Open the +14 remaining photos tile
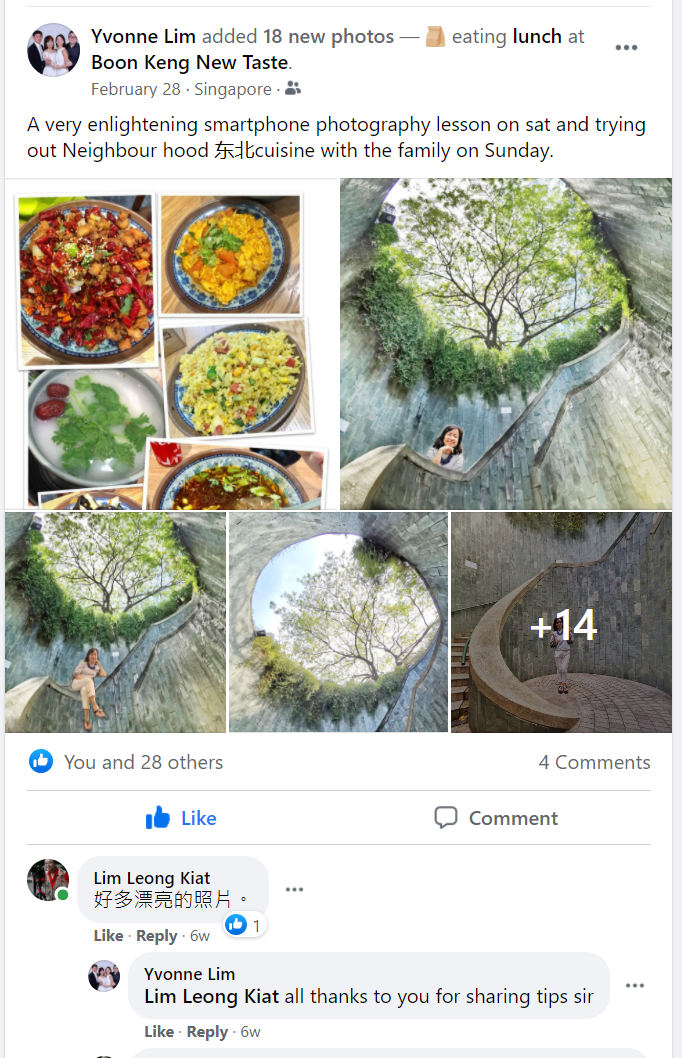 tap(562, 622)
